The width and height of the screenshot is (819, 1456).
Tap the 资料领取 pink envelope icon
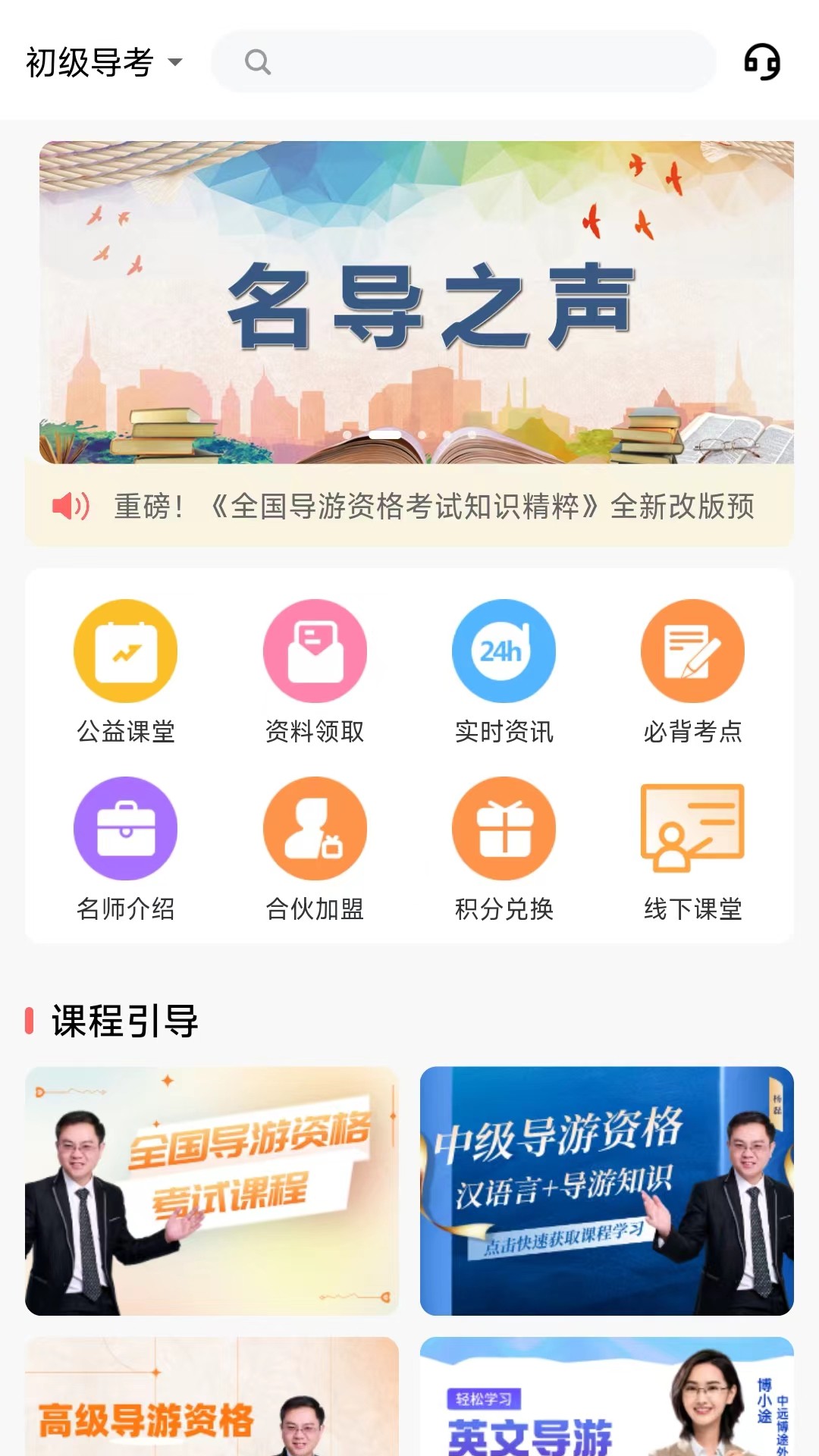[315, 650]
